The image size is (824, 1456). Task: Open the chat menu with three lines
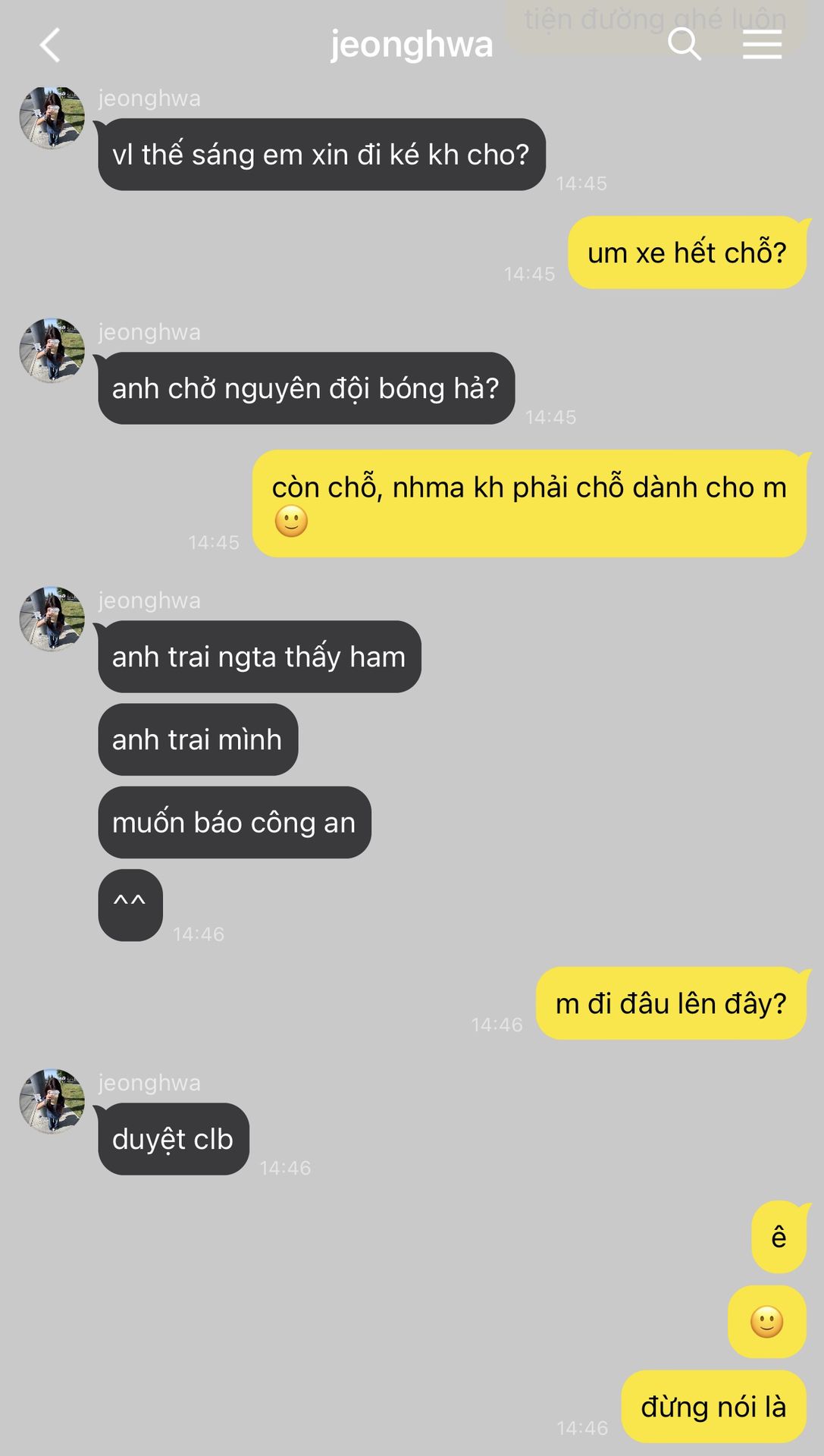pyautogui.click(x=761, y=45)
